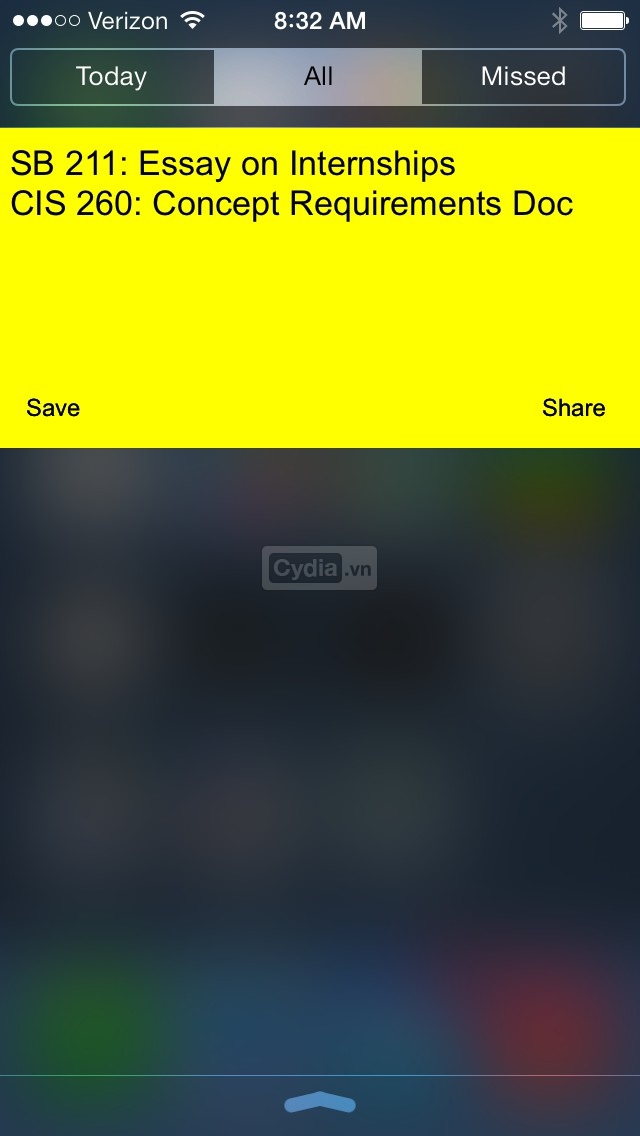Save the yellow note
The width and height of the screenshot is (640, 1136).
click(x=53, y=408)
